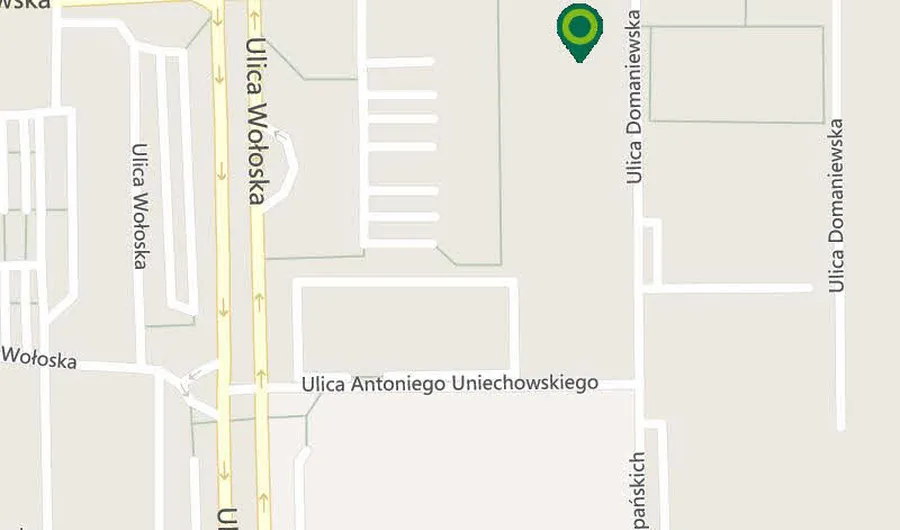Tap the green location pin on the map
The height and width of the screenshot is (530, 900).
(x=579, y=30)
